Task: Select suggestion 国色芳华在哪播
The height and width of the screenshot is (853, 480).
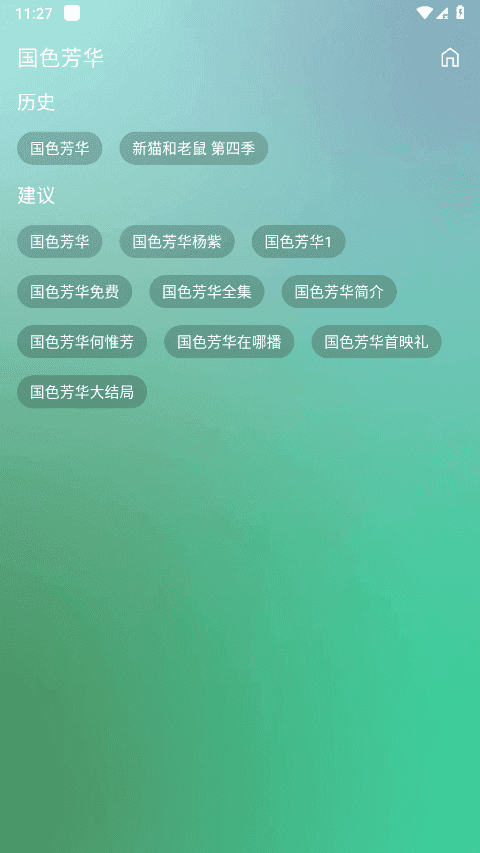Action: coord(229,342)
